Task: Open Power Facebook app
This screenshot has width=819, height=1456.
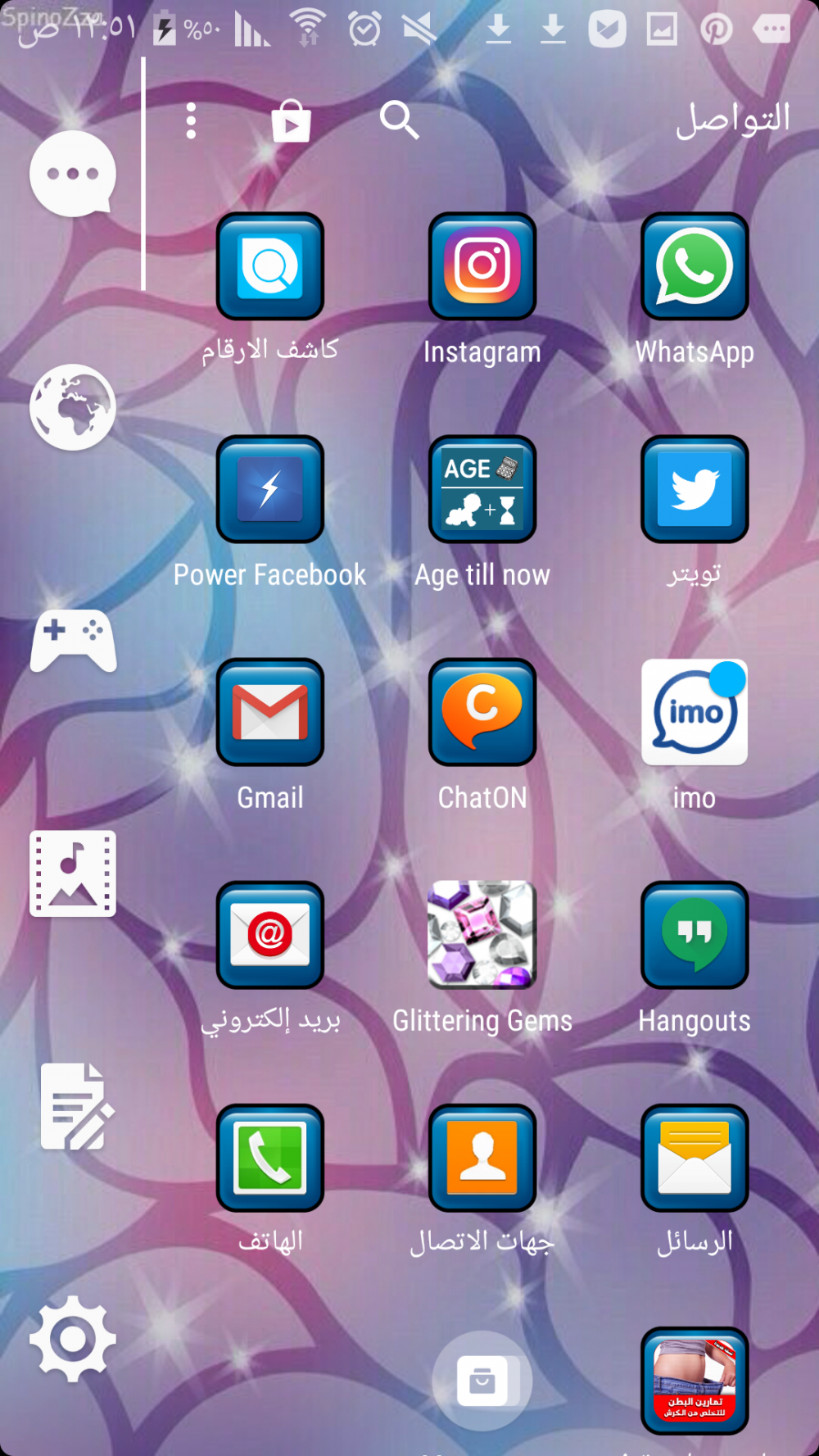Action: point(270,489)
